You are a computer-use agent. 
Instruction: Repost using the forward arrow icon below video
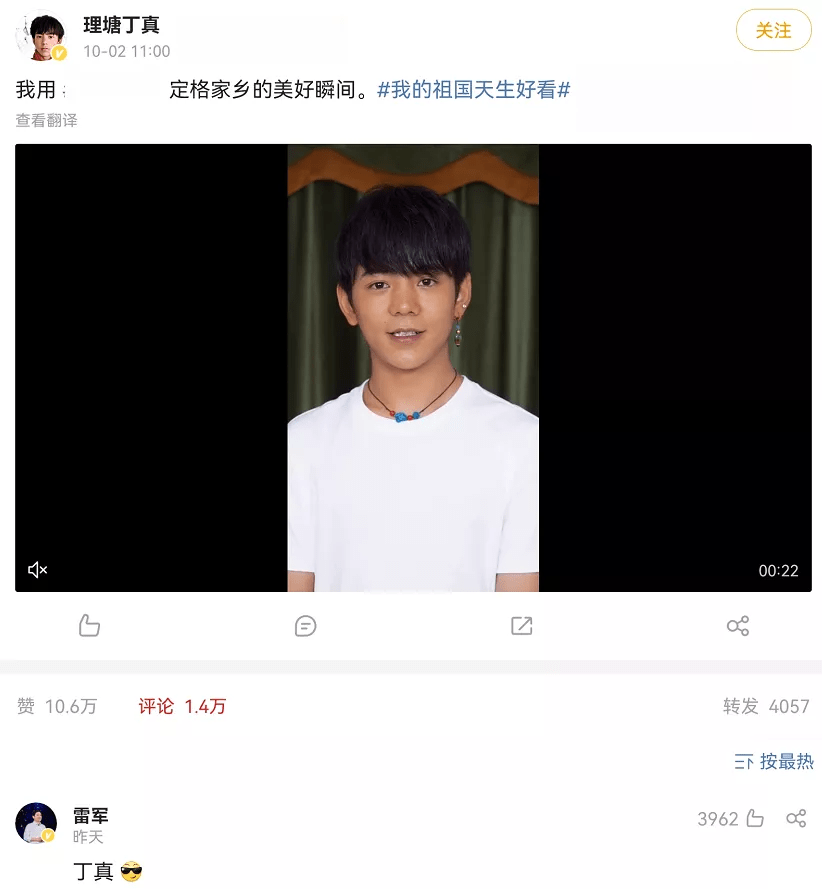click(x=521, y=625)
